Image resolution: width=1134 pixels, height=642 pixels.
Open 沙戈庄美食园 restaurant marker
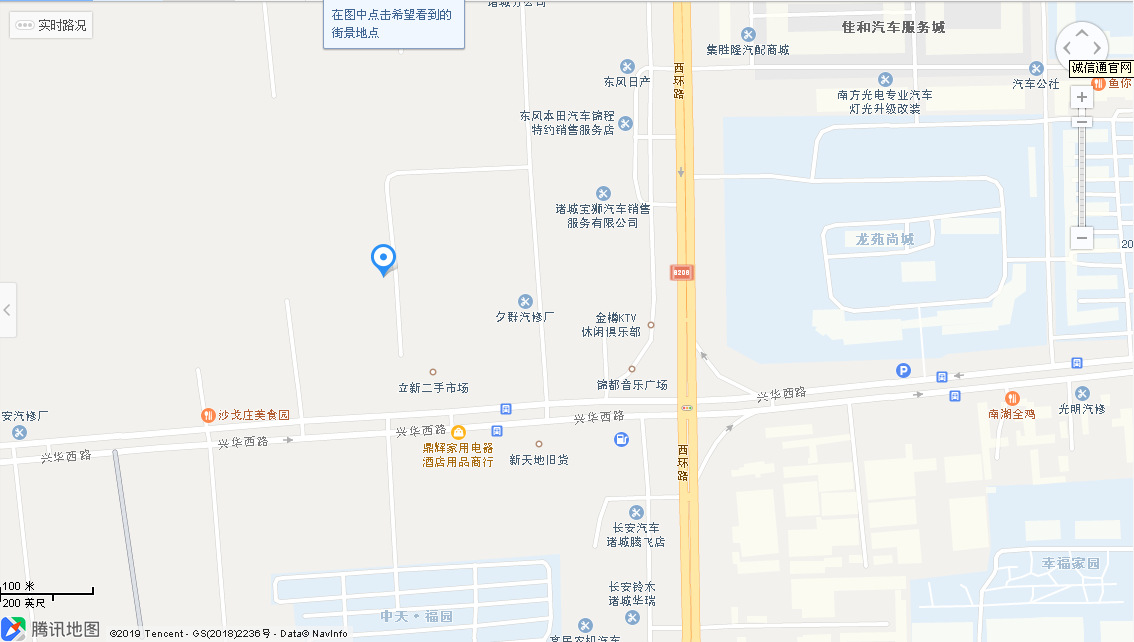(207, 415)
